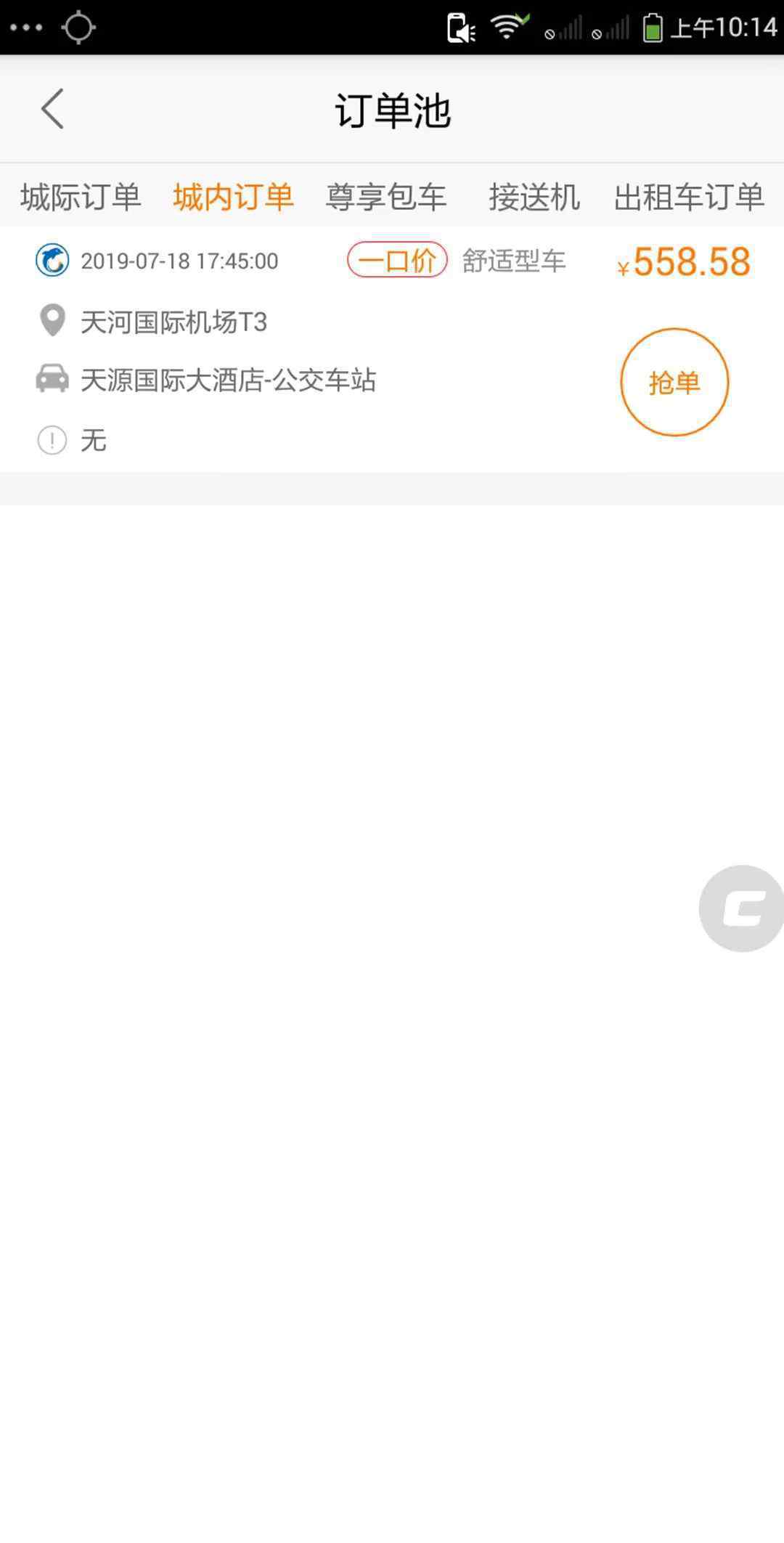Viewport: 784px width, 1543px height.
Task: Switch to the 城际订单 tab
Action: coord(81,197)
